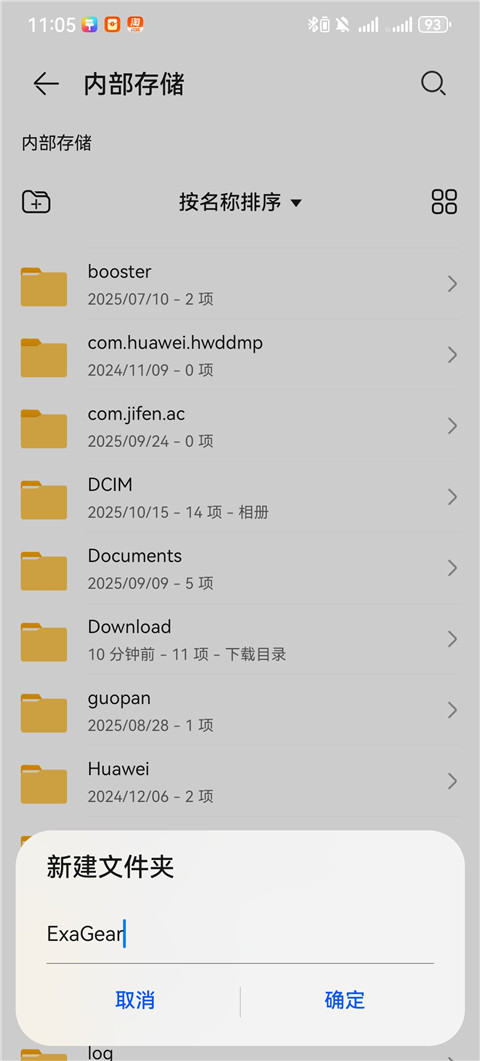Open the guopan folder
This screenshot has width=480, height=1061.
click(240, 710)
